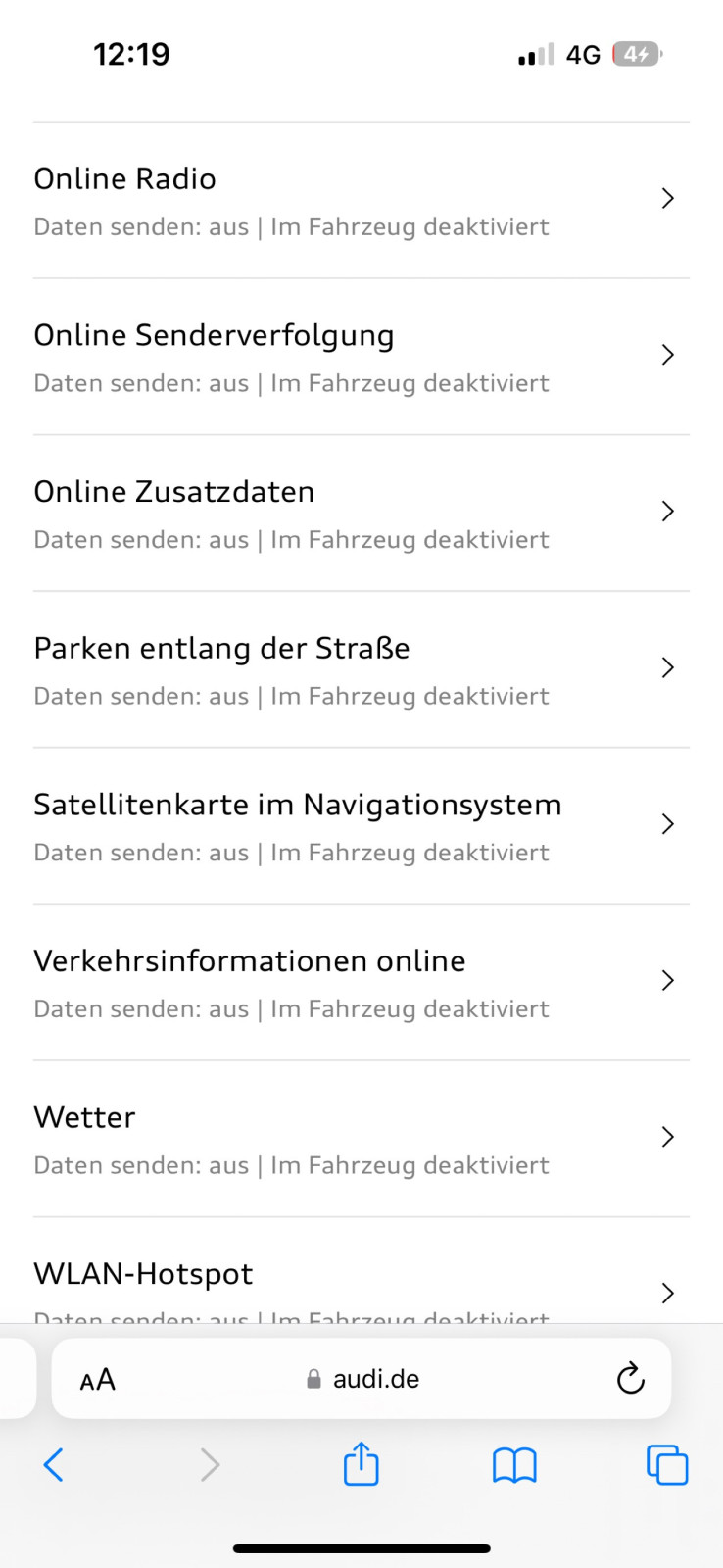Screen dimensions: 723x1568
Task: Open Satellitenkarte im Navigationsystem details
Action: point(361,824)
